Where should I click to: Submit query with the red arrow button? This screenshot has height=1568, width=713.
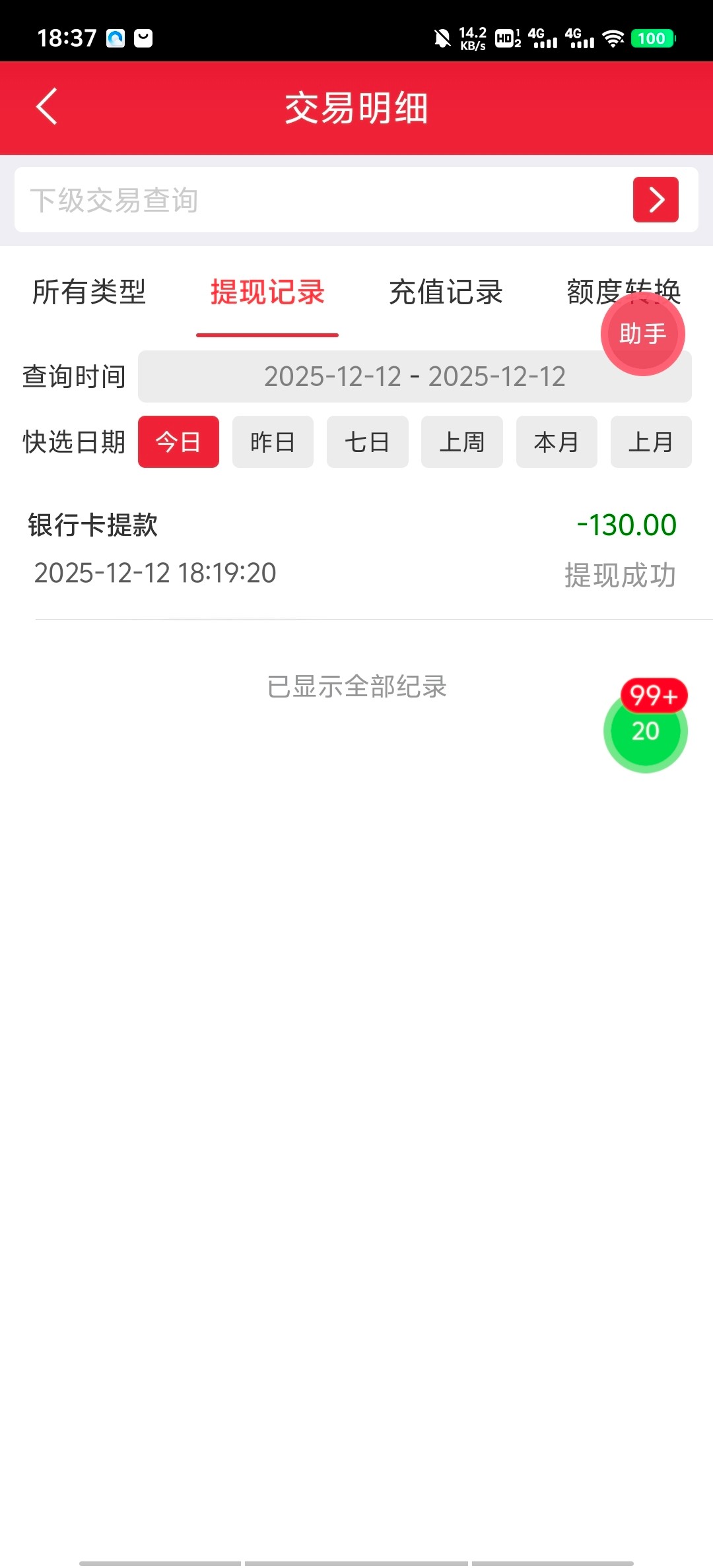[x=656, y=200]
